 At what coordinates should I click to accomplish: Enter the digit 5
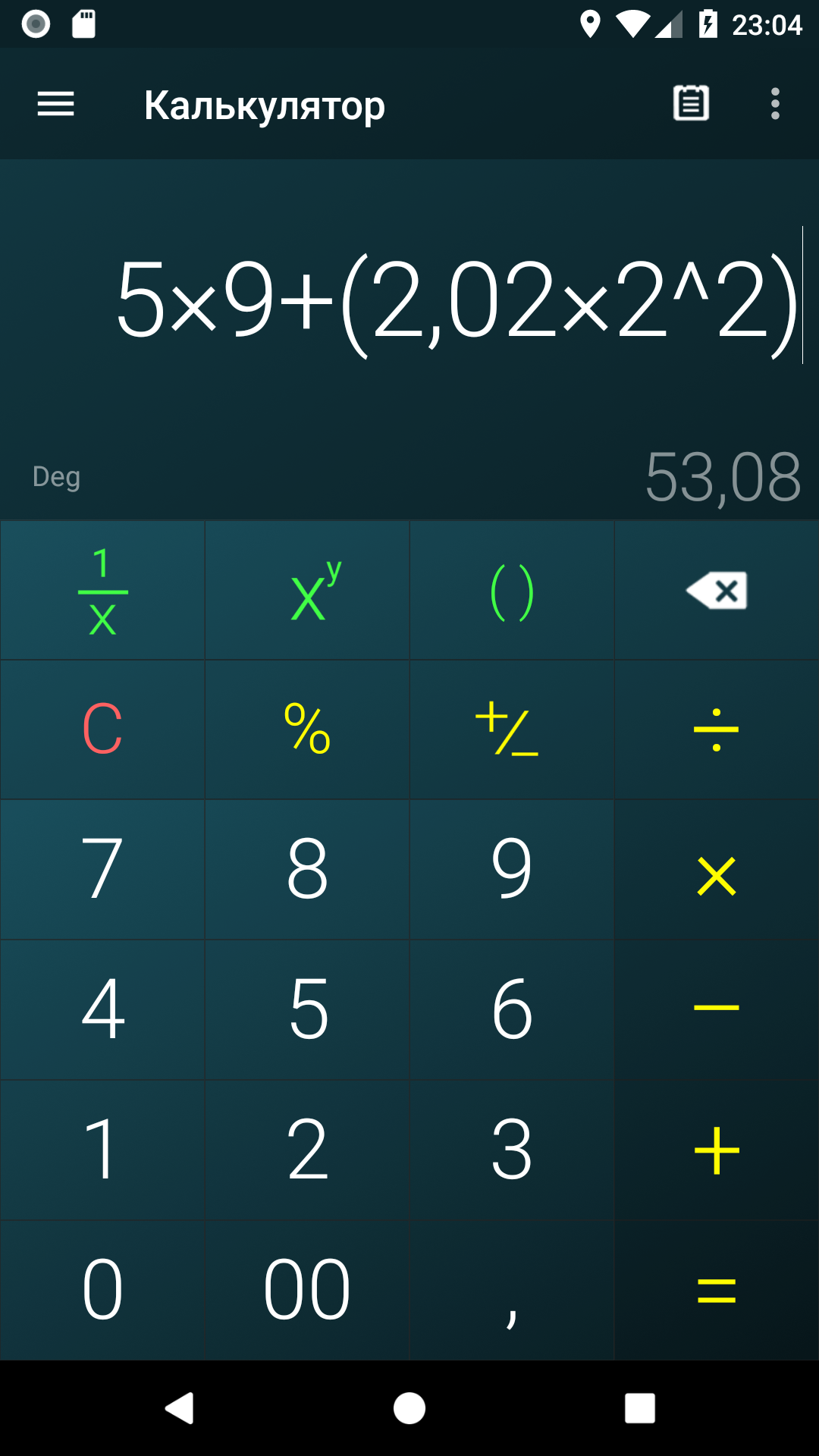tap(307, 1009)
